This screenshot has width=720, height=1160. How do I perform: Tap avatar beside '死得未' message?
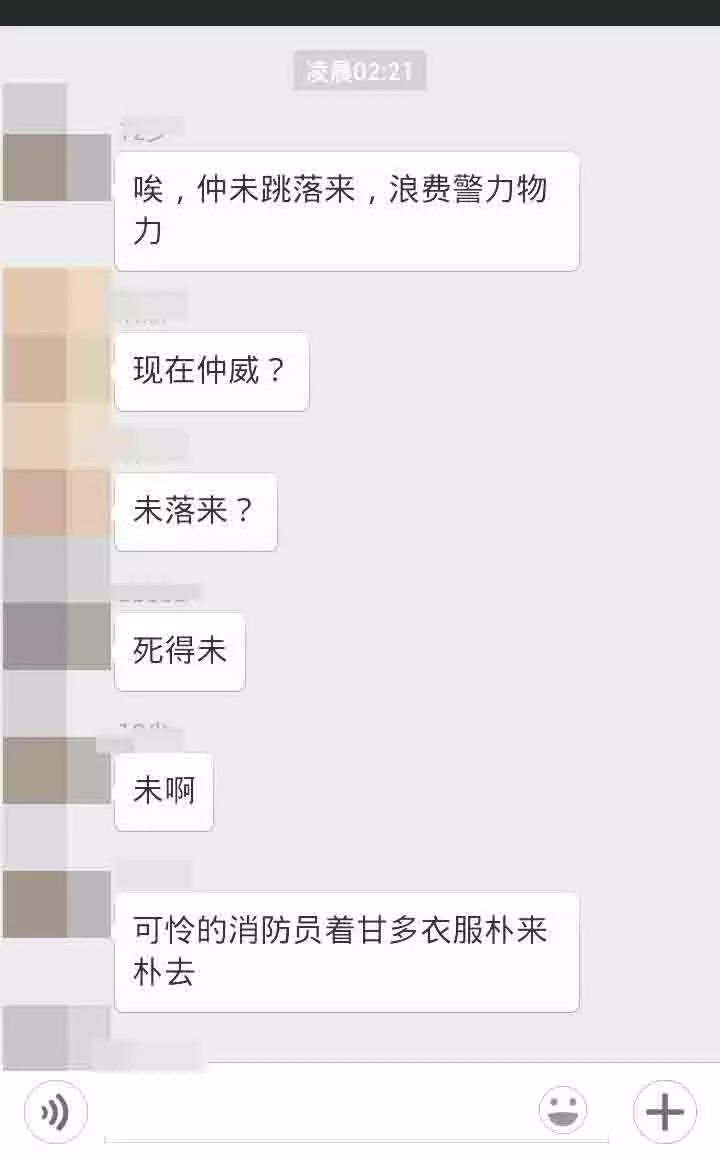point(56,636)
